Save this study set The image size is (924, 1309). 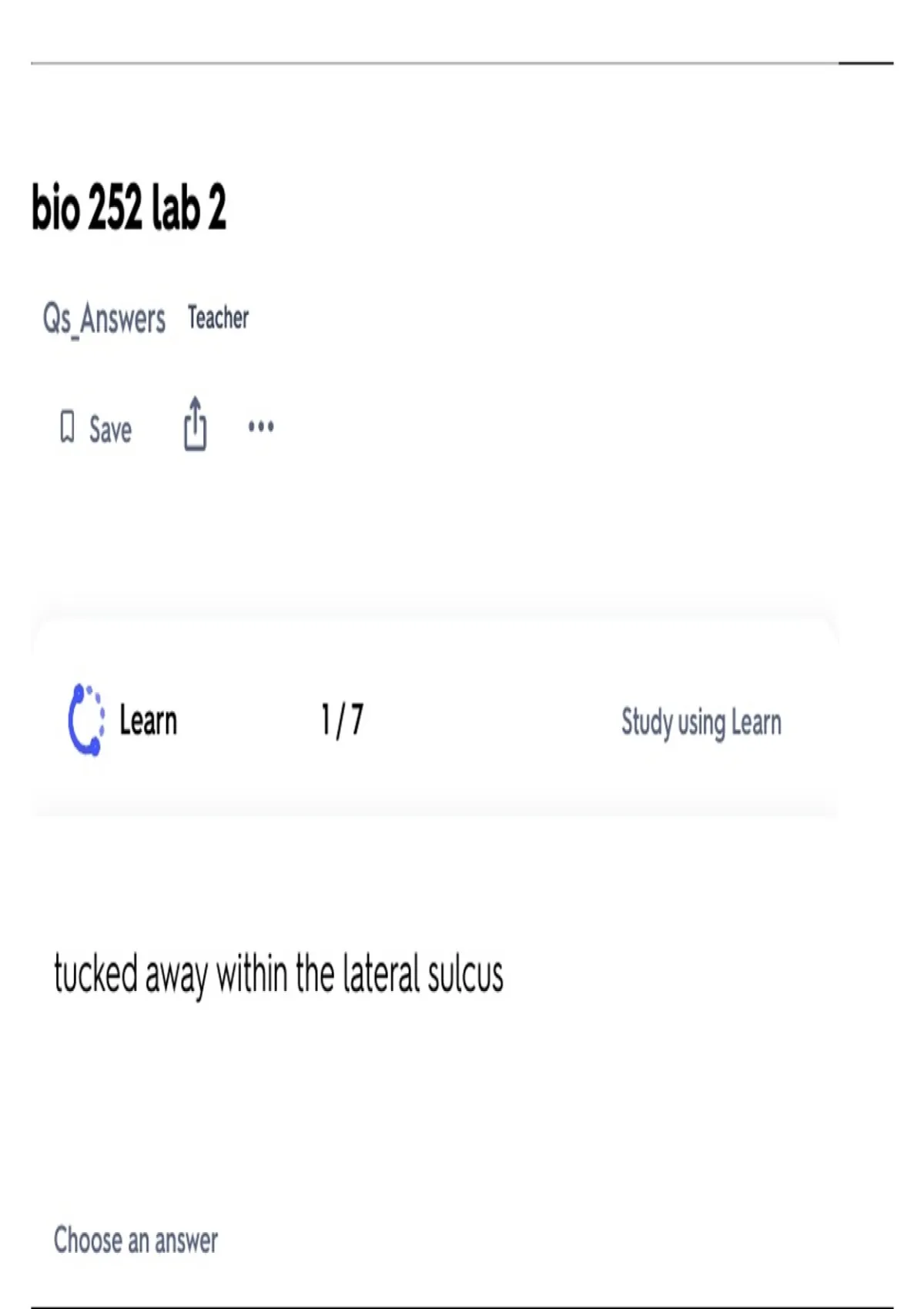[x=95, y=428]
